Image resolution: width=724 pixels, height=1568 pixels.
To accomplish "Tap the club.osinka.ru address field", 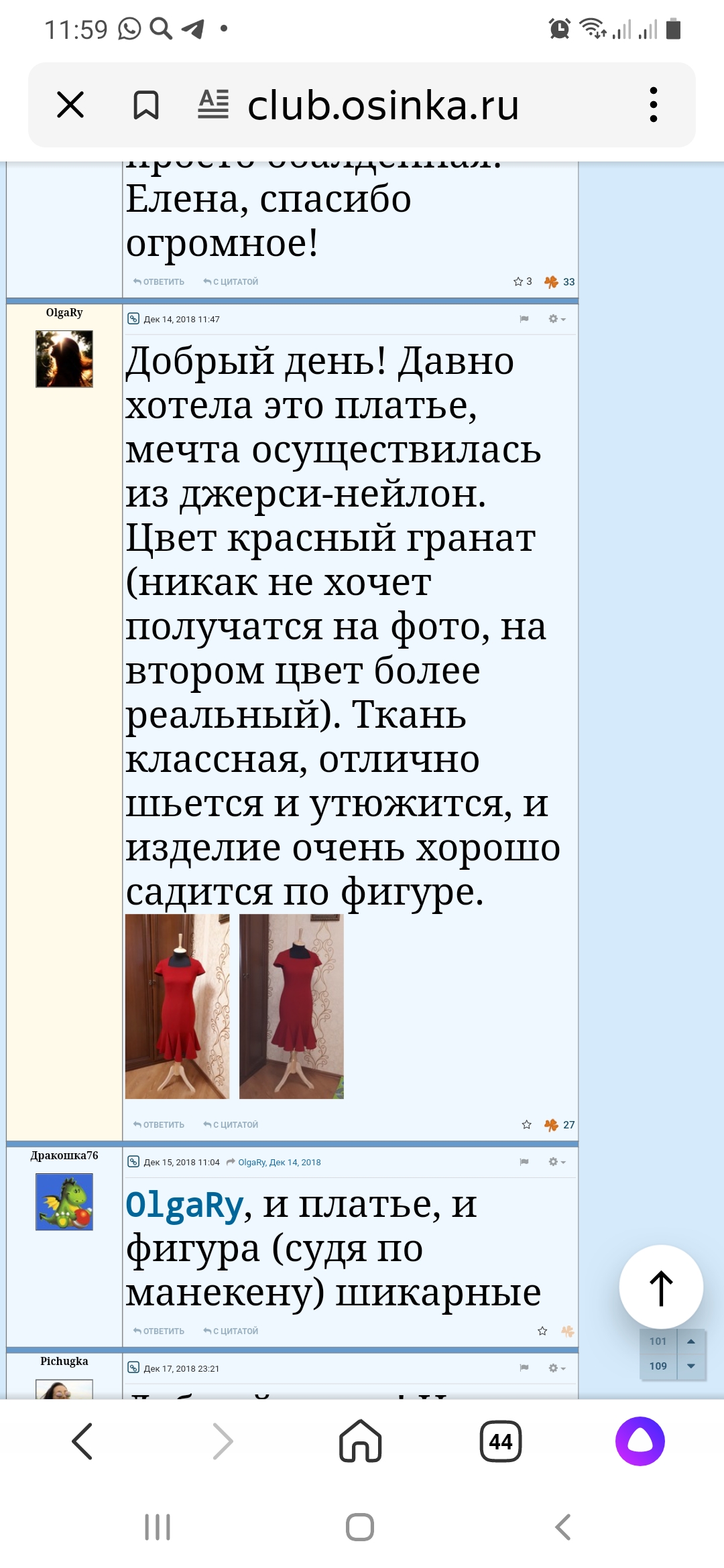I will pyautogui.click(x=383, y=105).
